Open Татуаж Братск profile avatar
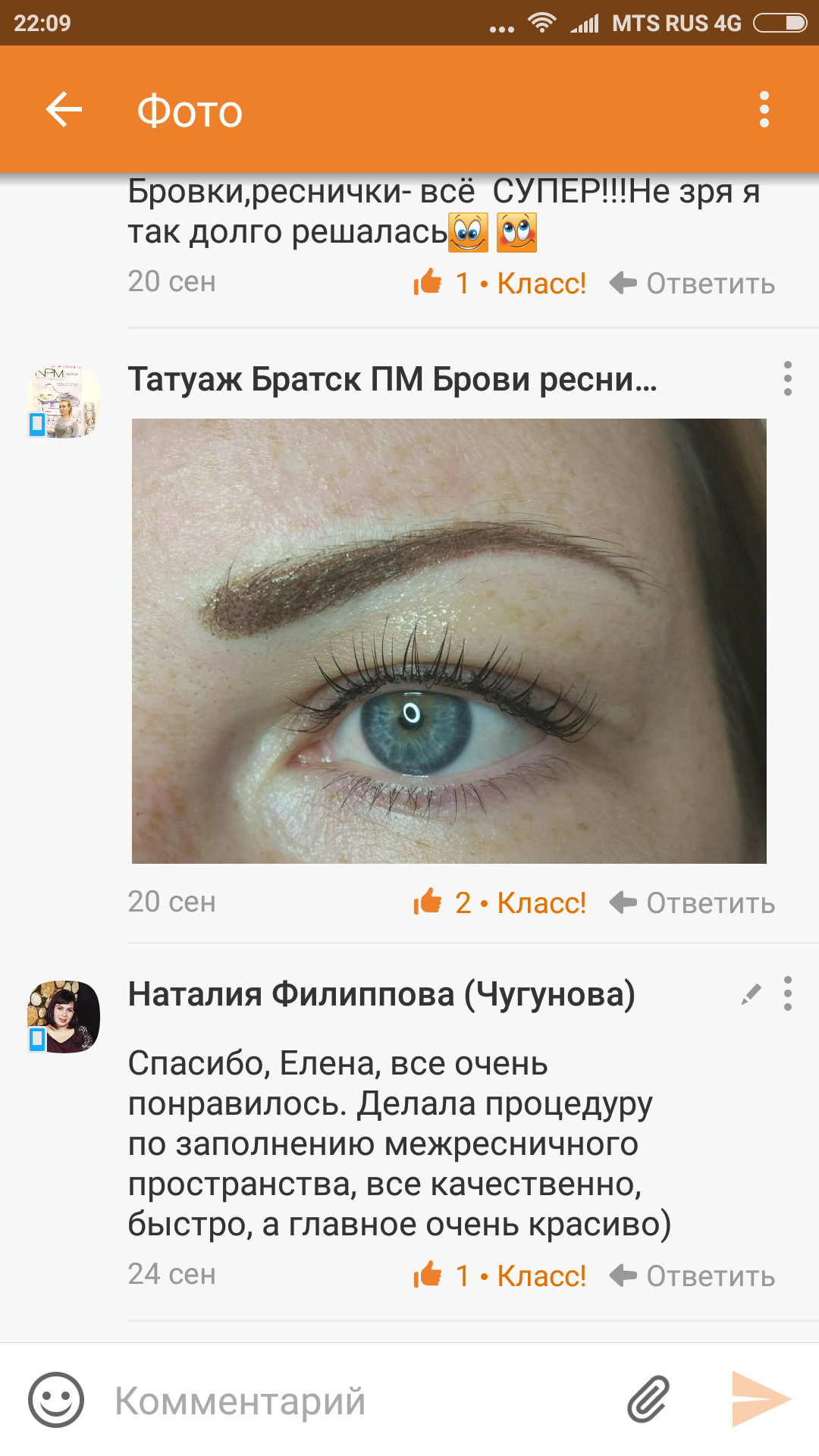This screenshot has height=1456, width=819. [64, 402]
